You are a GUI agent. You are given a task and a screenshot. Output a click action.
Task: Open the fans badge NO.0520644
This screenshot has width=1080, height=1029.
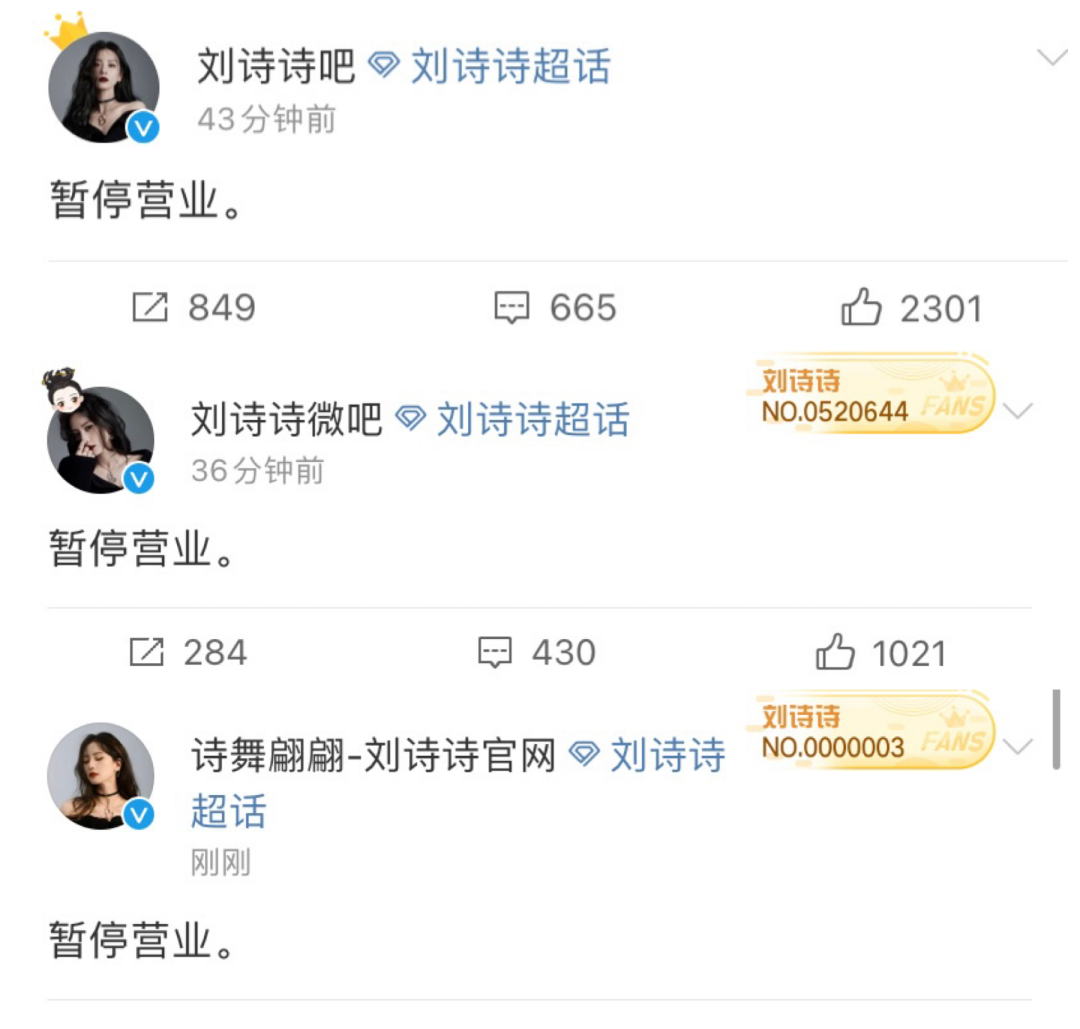(x=870, y=398)
